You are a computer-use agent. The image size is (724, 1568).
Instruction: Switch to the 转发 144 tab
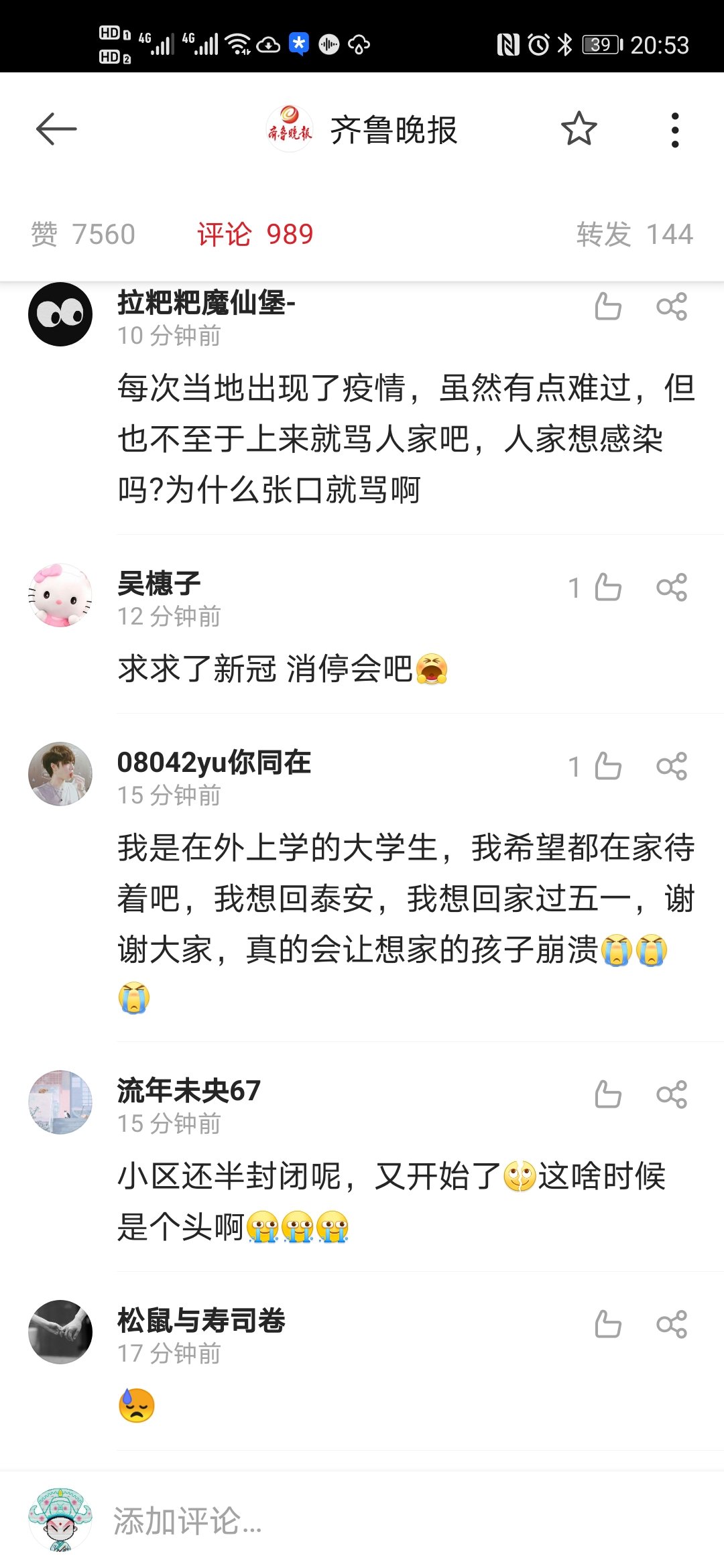[x=634, y=235]
